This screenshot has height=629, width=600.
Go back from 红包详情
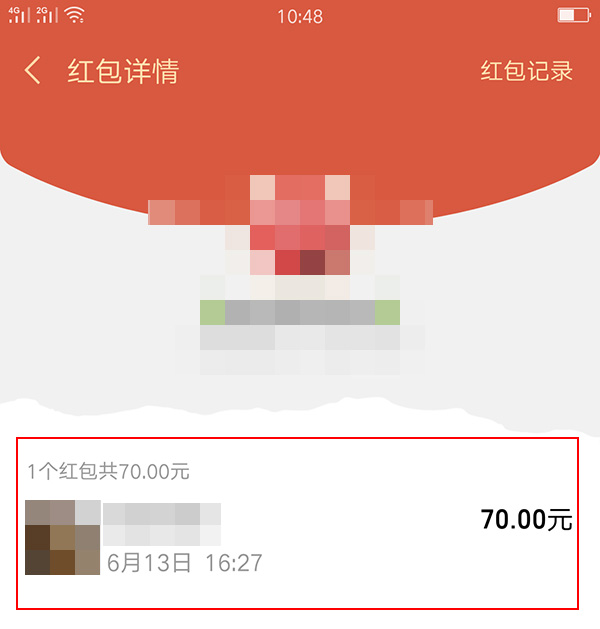point(33,71)
